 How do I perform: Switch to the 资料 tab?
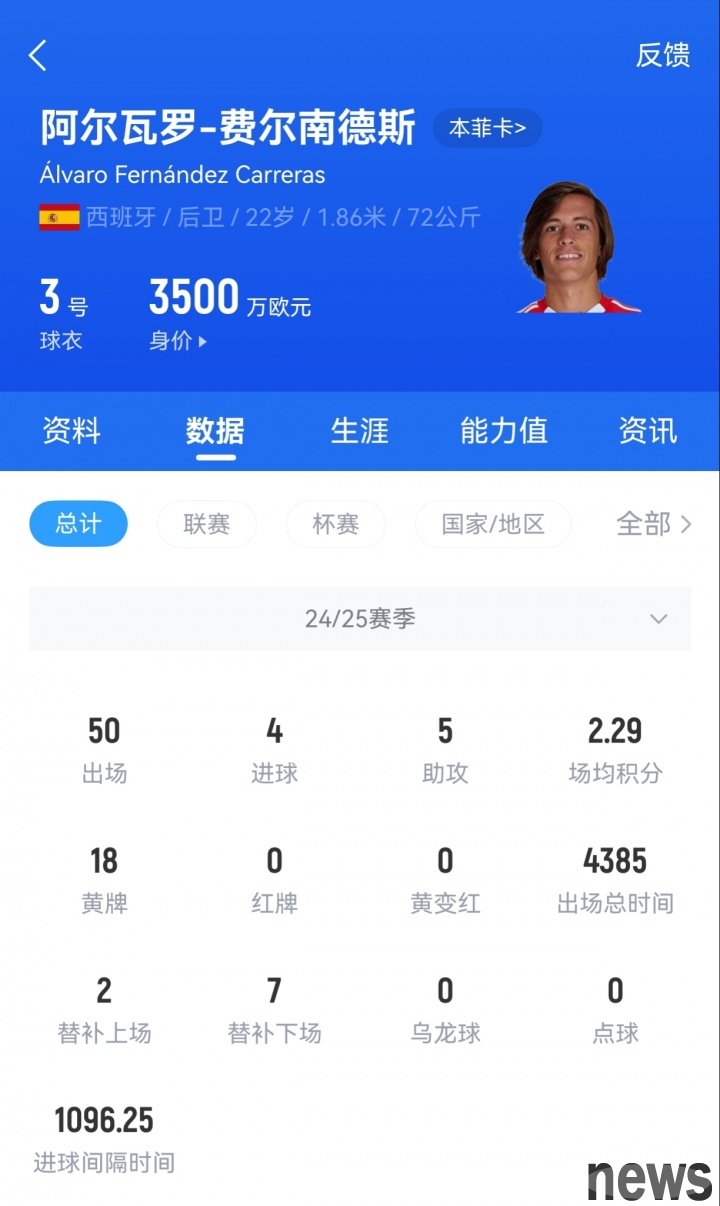tap(72, 431)
